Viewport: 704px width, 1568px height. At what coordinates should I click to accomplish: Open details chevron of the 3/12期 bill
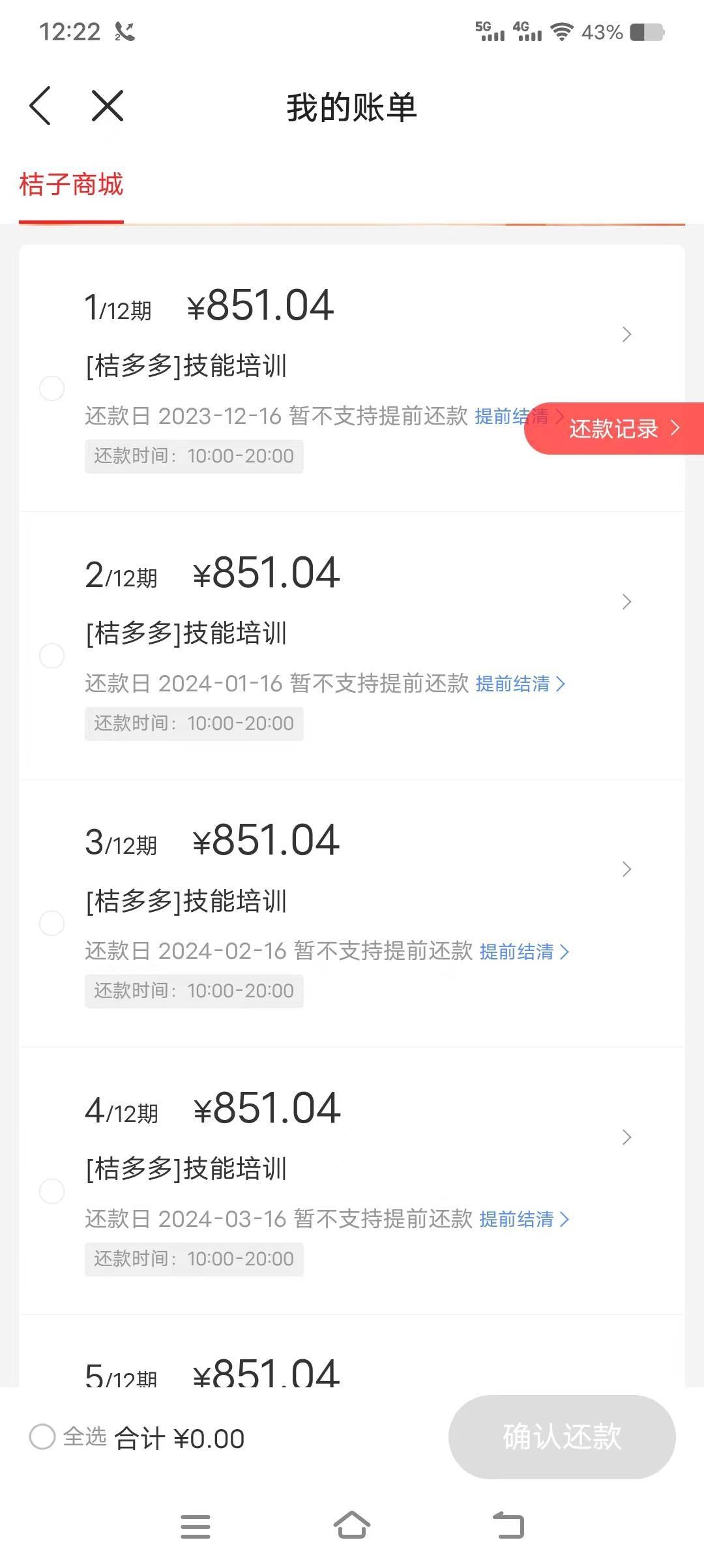[626, 869]
